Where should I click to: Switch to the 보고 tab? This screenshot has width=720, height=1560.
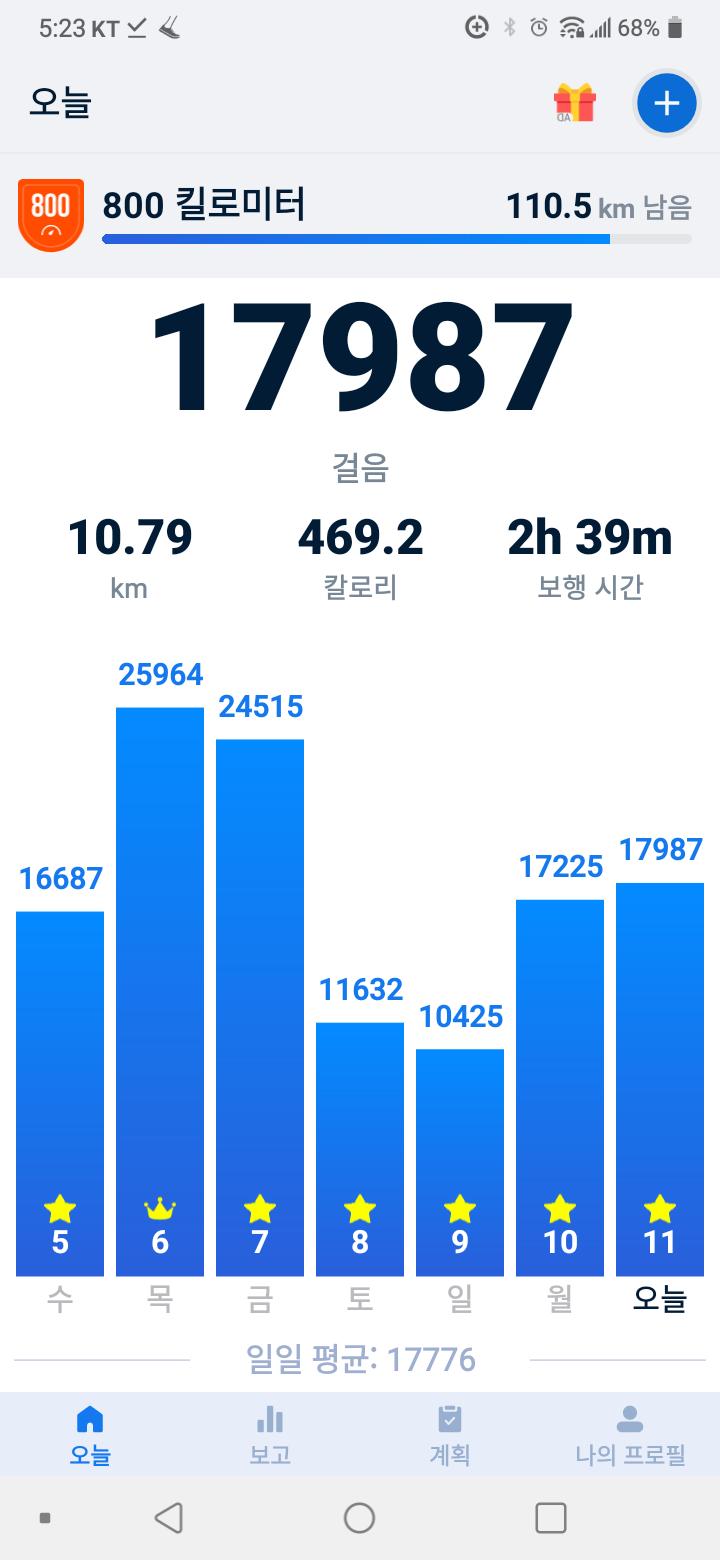tap(270, 1434)
